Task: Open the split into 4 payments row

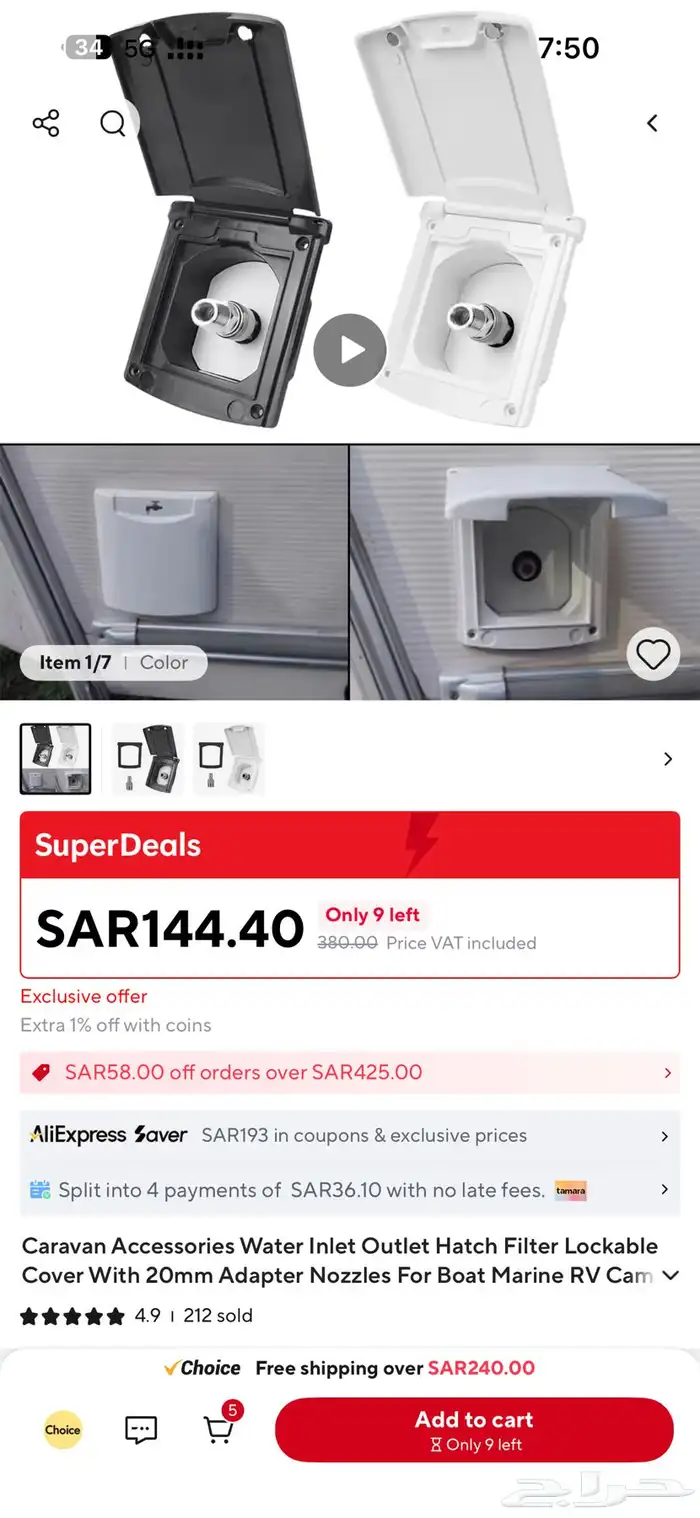Action: (x=350, y=1190)
